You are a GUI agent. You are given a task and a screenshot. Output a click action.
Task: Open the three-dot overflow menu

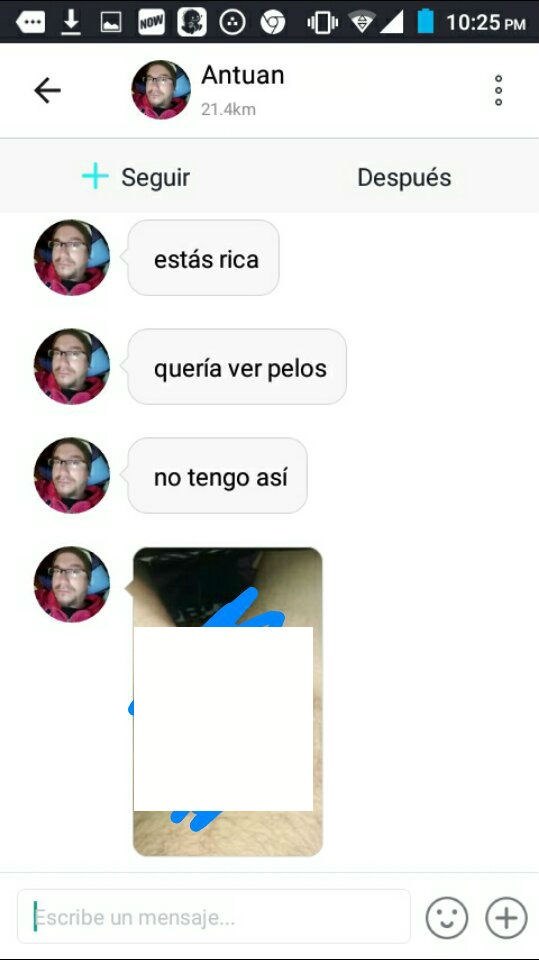[499, 90]
